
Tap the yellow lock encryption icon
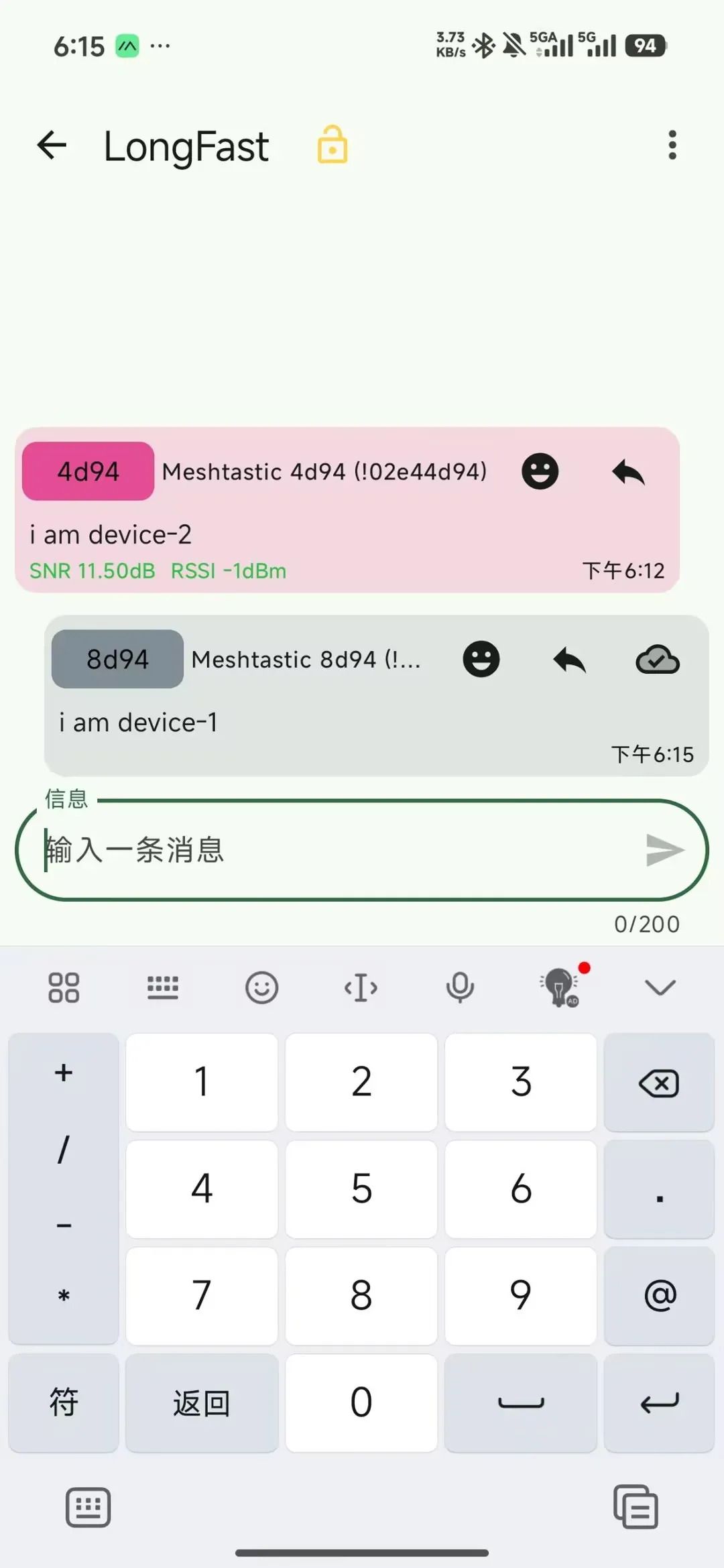coord(333,145)
